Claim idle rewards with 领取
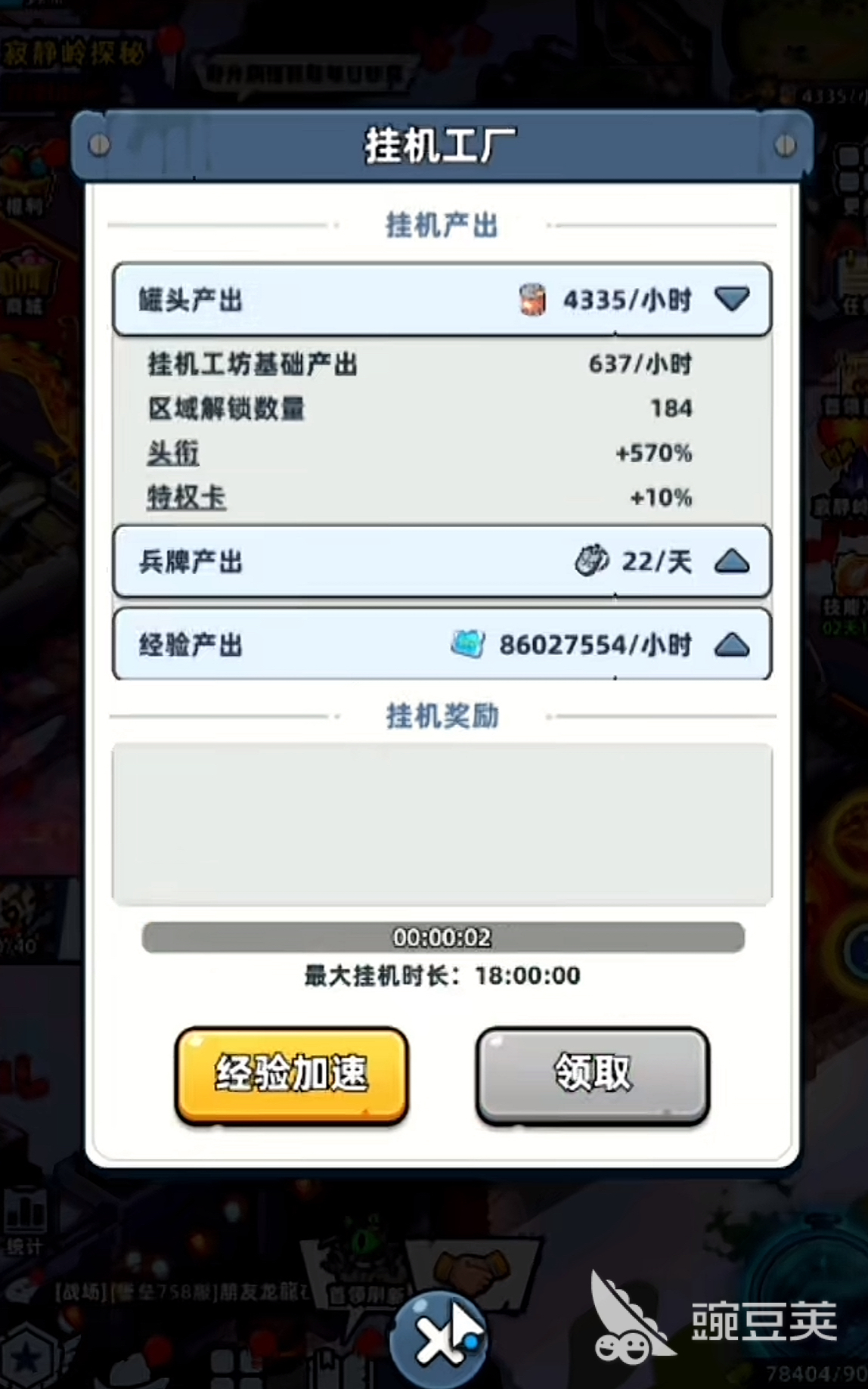 click(592, 1074)
